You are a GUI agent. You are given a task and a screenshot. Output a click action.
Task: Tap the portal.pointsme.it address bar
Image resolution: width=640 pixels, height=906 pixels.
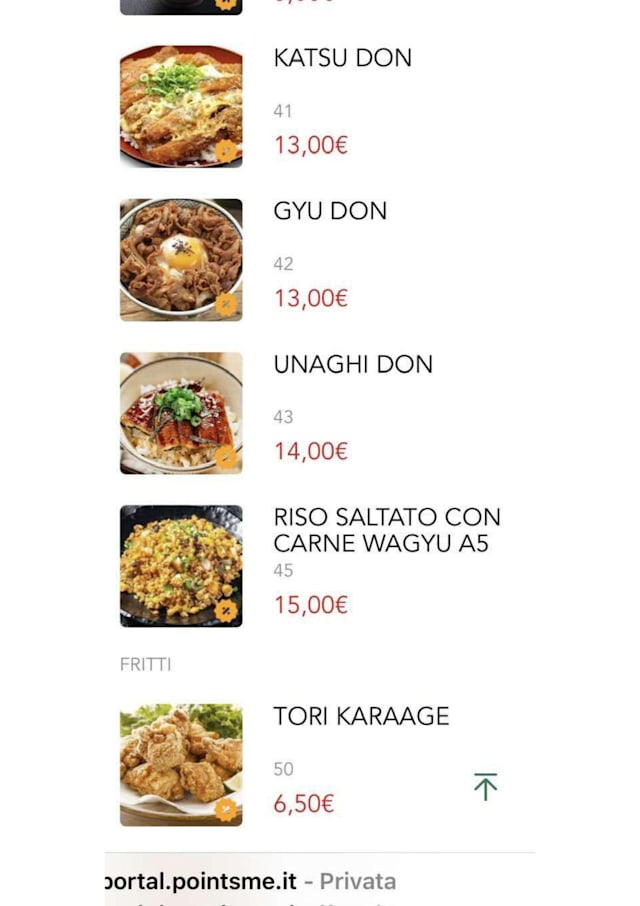coord(250,882)
